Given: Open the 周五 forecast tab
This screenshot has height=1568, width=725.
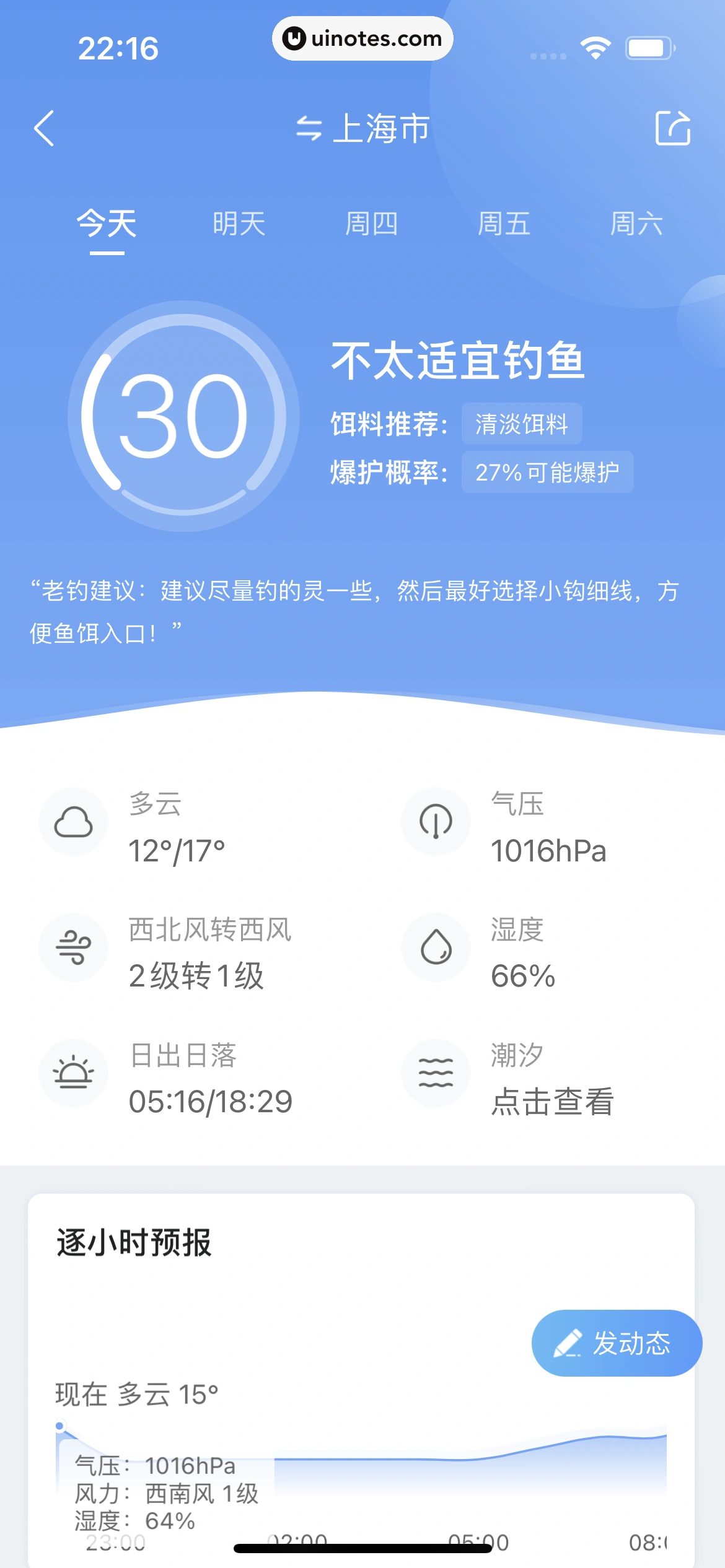Looking at the screenshot, I should click(x=504, y=224).
